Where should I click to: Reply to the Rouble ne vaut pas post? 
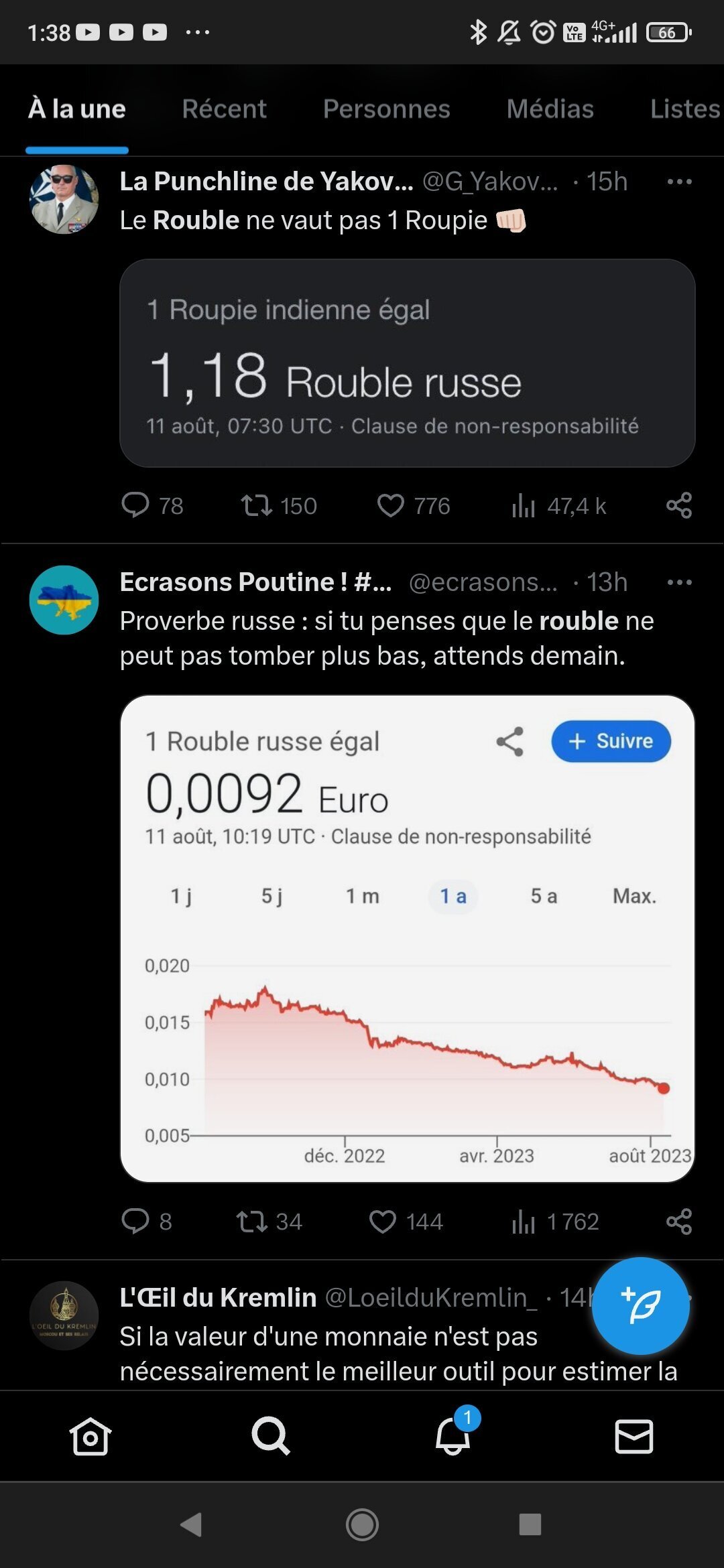(x=135, y=505)
